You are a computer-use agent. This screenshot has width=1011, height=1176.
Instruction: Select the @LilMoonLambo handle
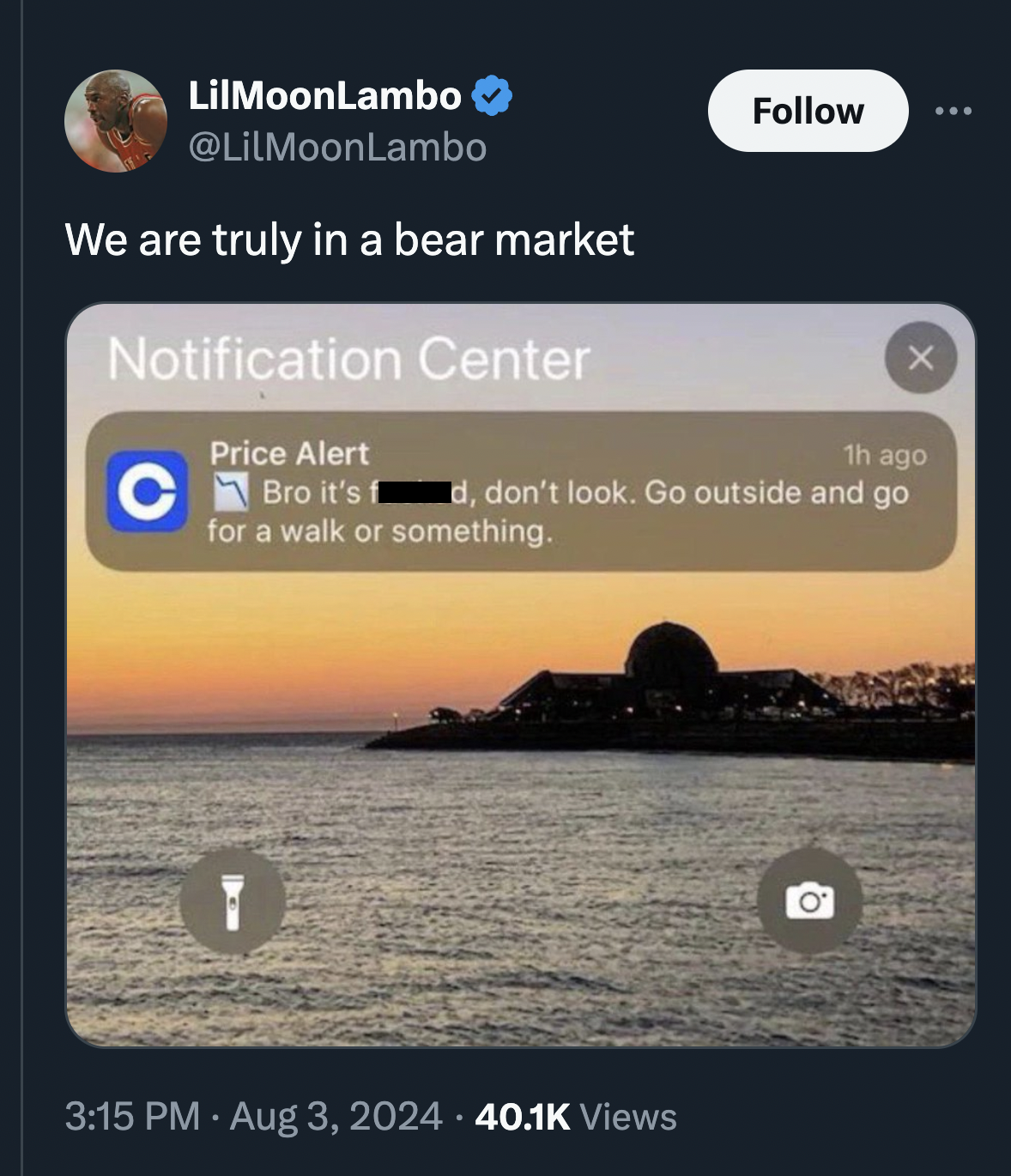[333, 149]
